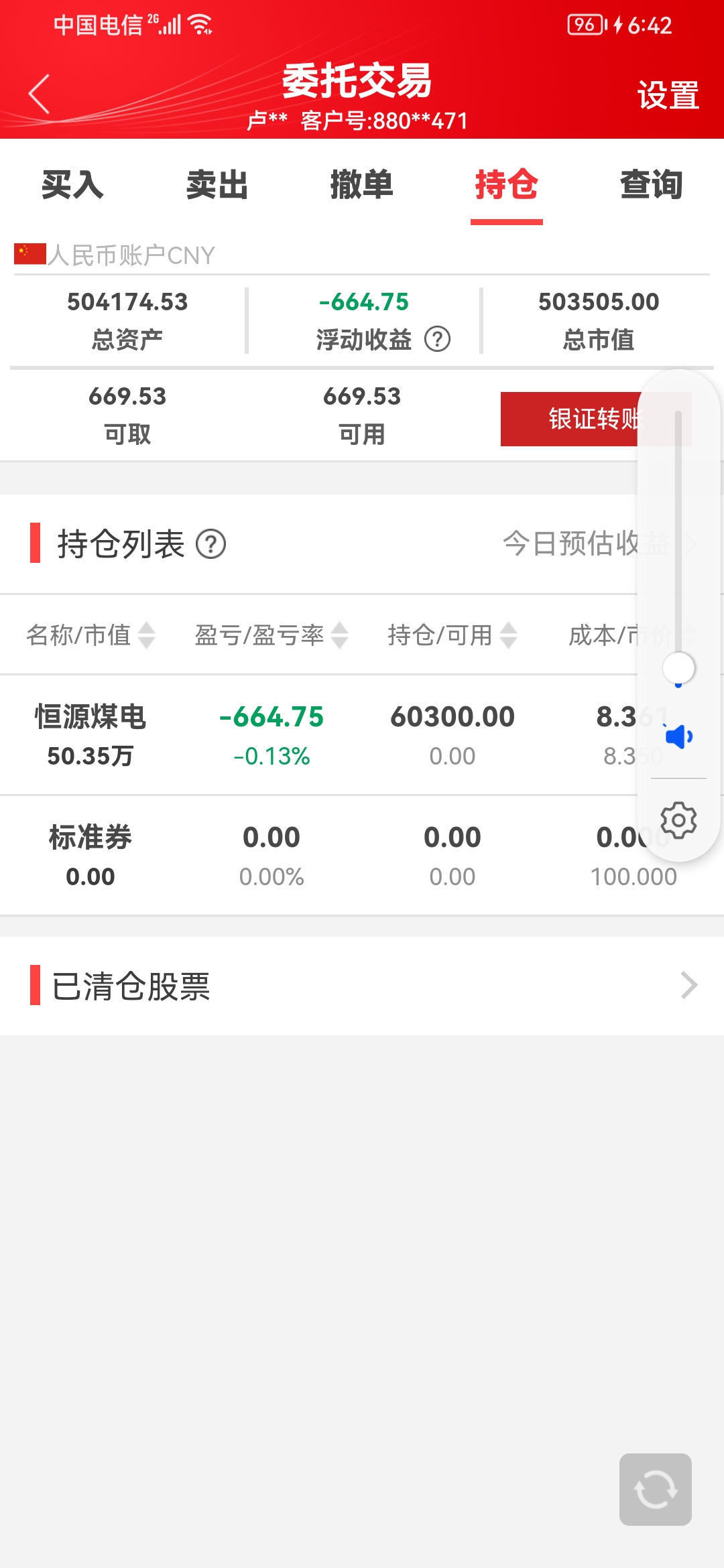724x1568 pixels.
Task: Open the 撤单 tab
Action: coord(362,185)
